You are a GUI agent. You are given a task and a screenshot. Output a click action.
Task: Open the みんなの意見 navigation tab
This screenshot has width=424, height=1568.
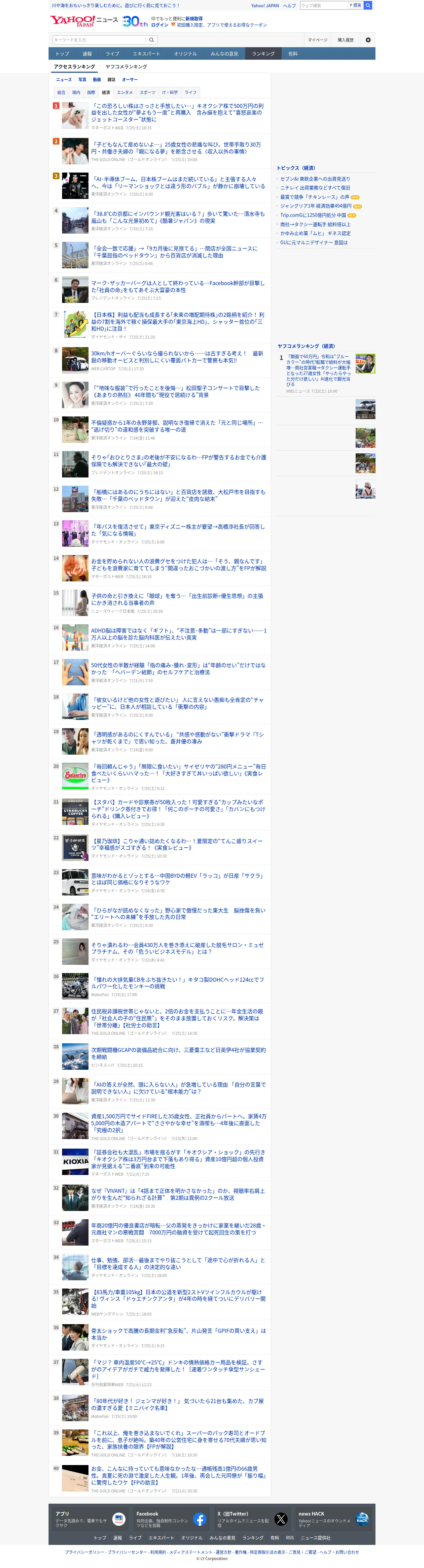(x=224, y=53)
